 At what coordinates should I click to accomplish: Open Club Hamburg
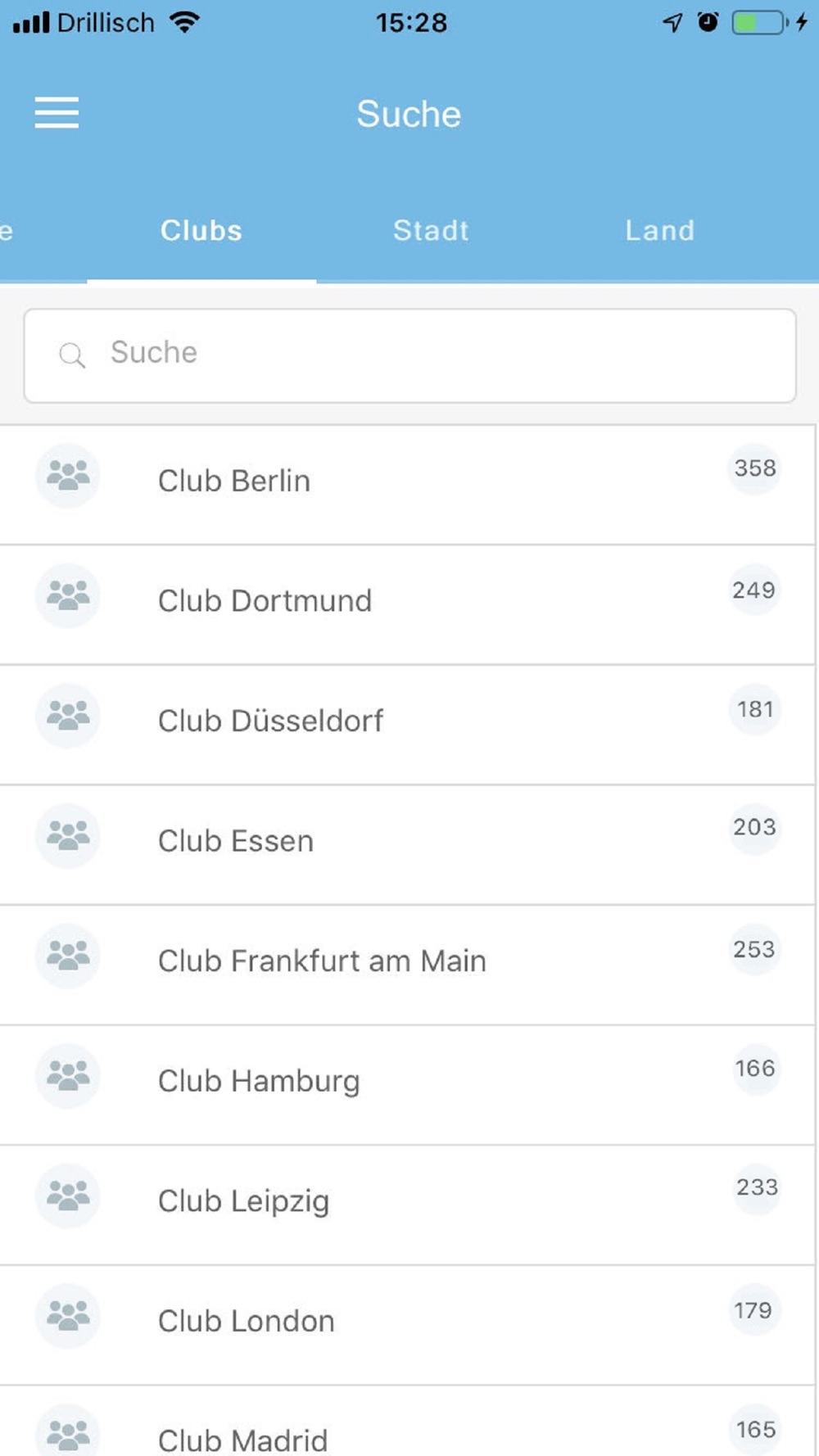pyautogui.click(x=407, y=1085)
